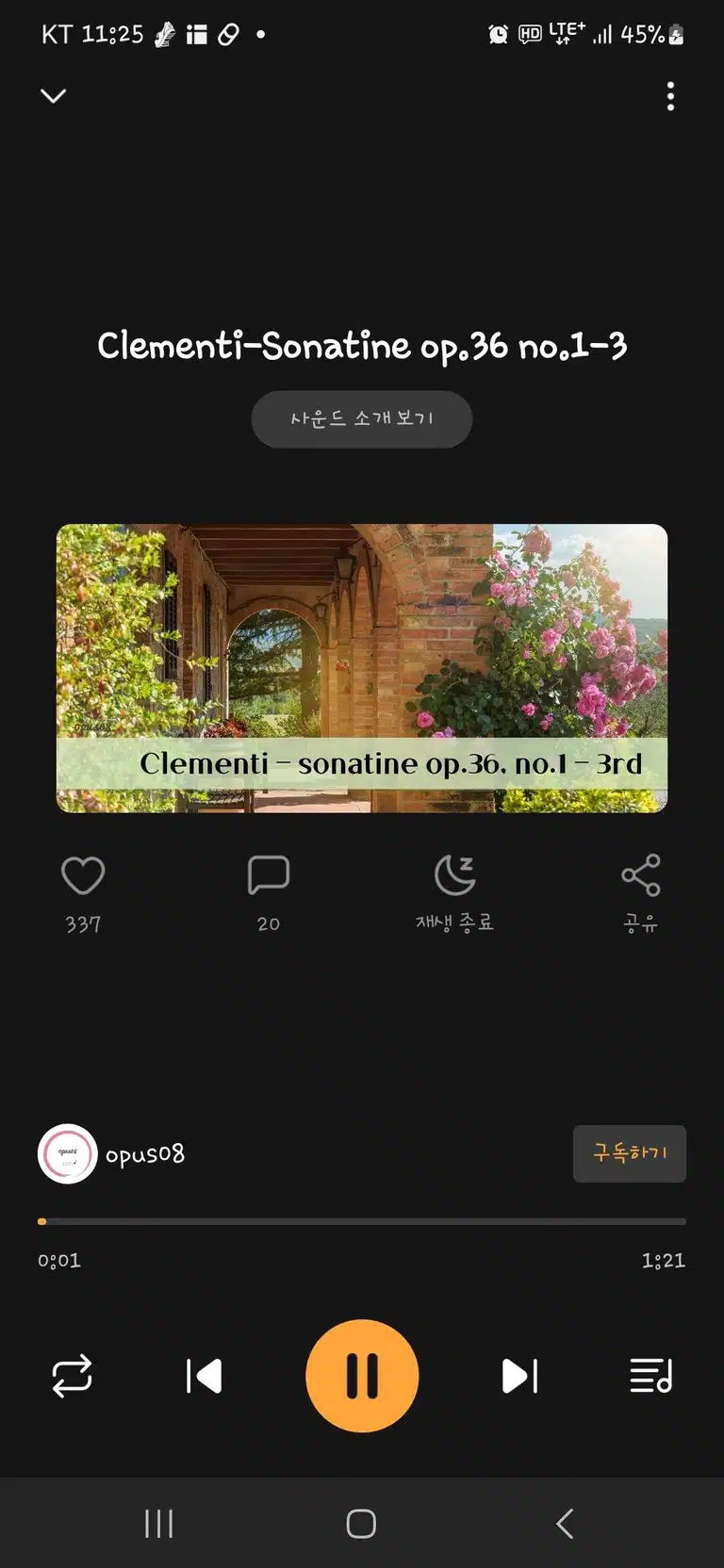Subscribe with the 구독하기 button

pos(630,1153)
